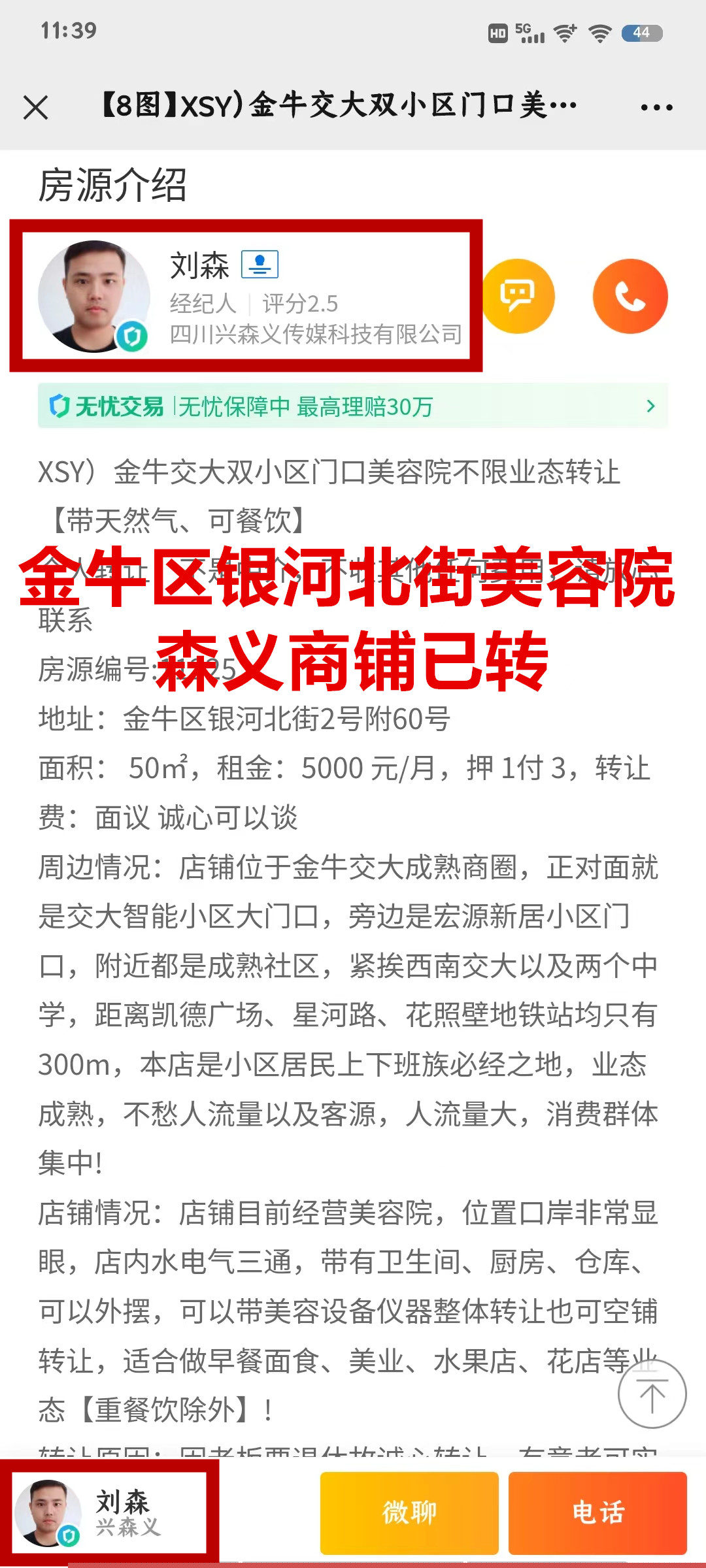This screenshot has height=1568, width=706.
Task: Start a chat via the 微聊 button
Action: (x=409, y=1513)
